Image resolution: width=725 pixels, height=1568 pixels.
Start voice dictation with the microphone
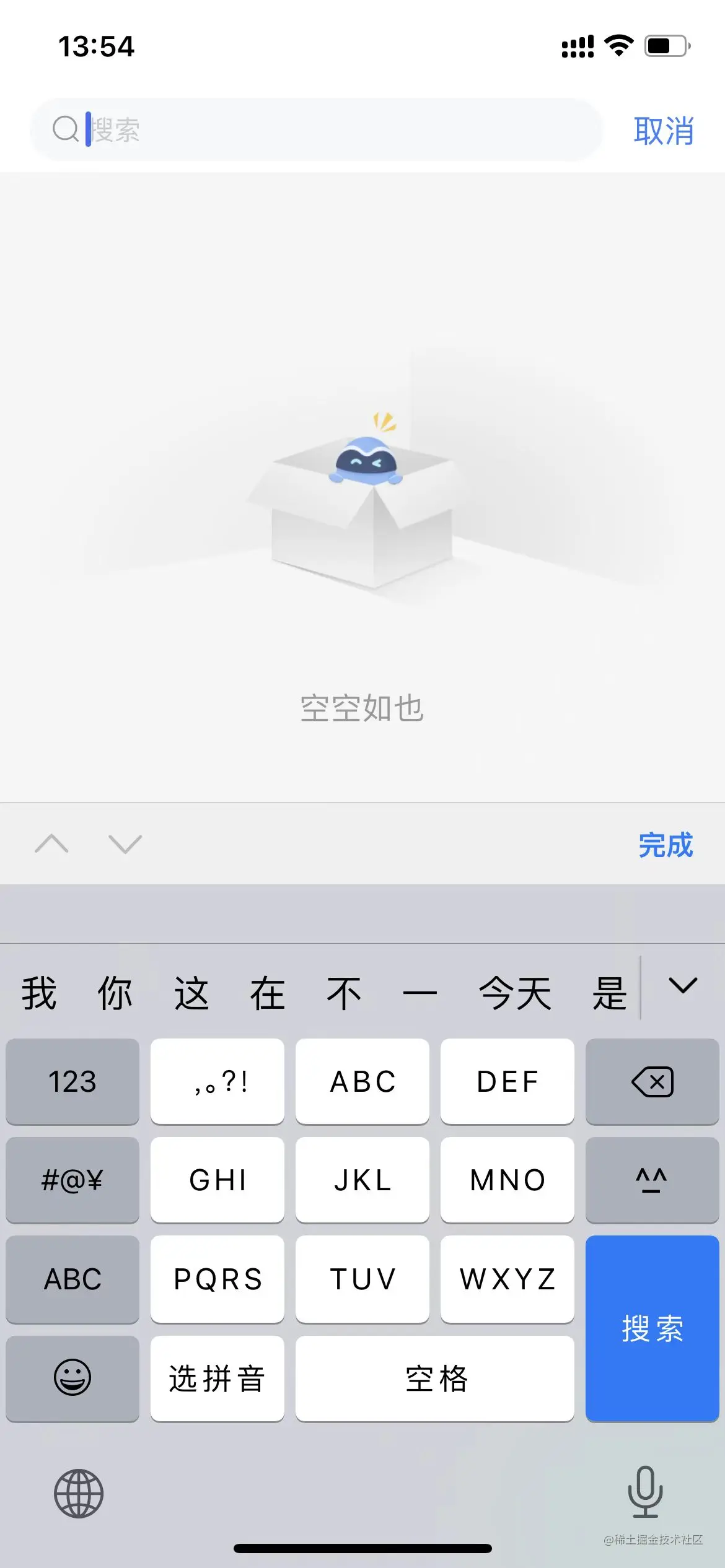pos(645,1492)
